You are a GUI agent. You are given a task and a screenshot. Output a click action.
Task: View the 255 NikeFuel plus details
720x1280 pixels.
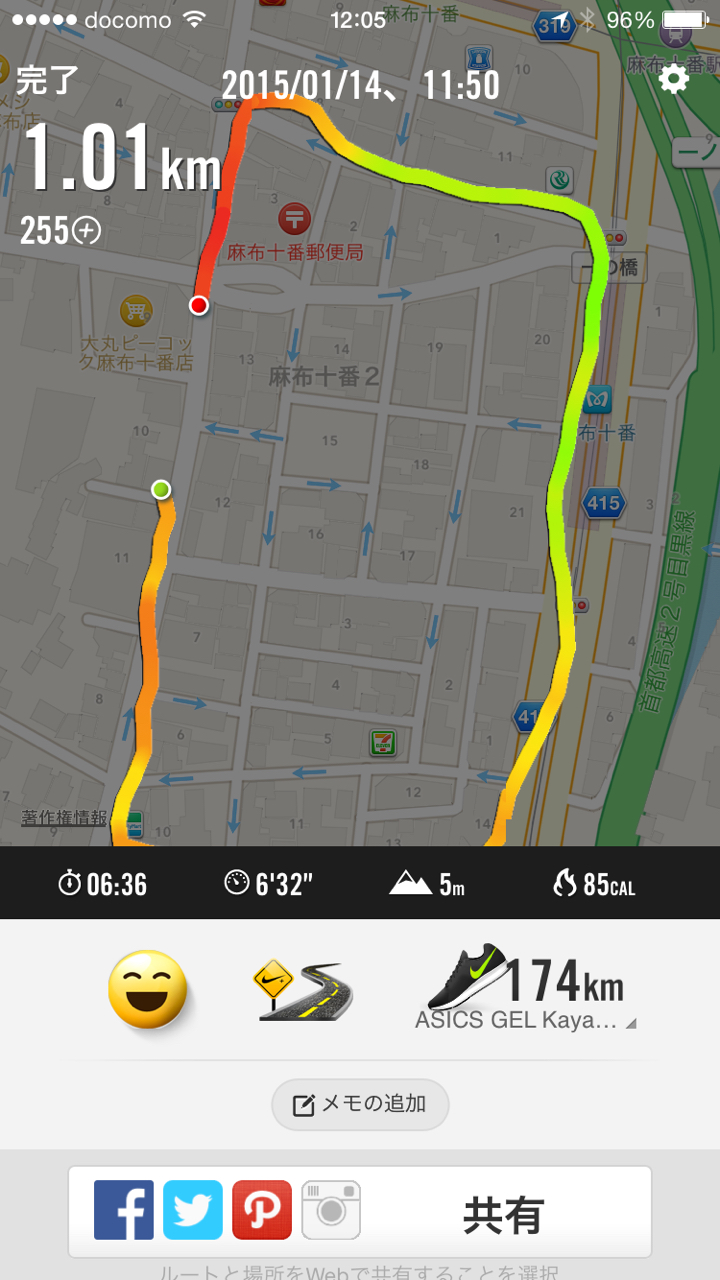[x=60, y=231]
